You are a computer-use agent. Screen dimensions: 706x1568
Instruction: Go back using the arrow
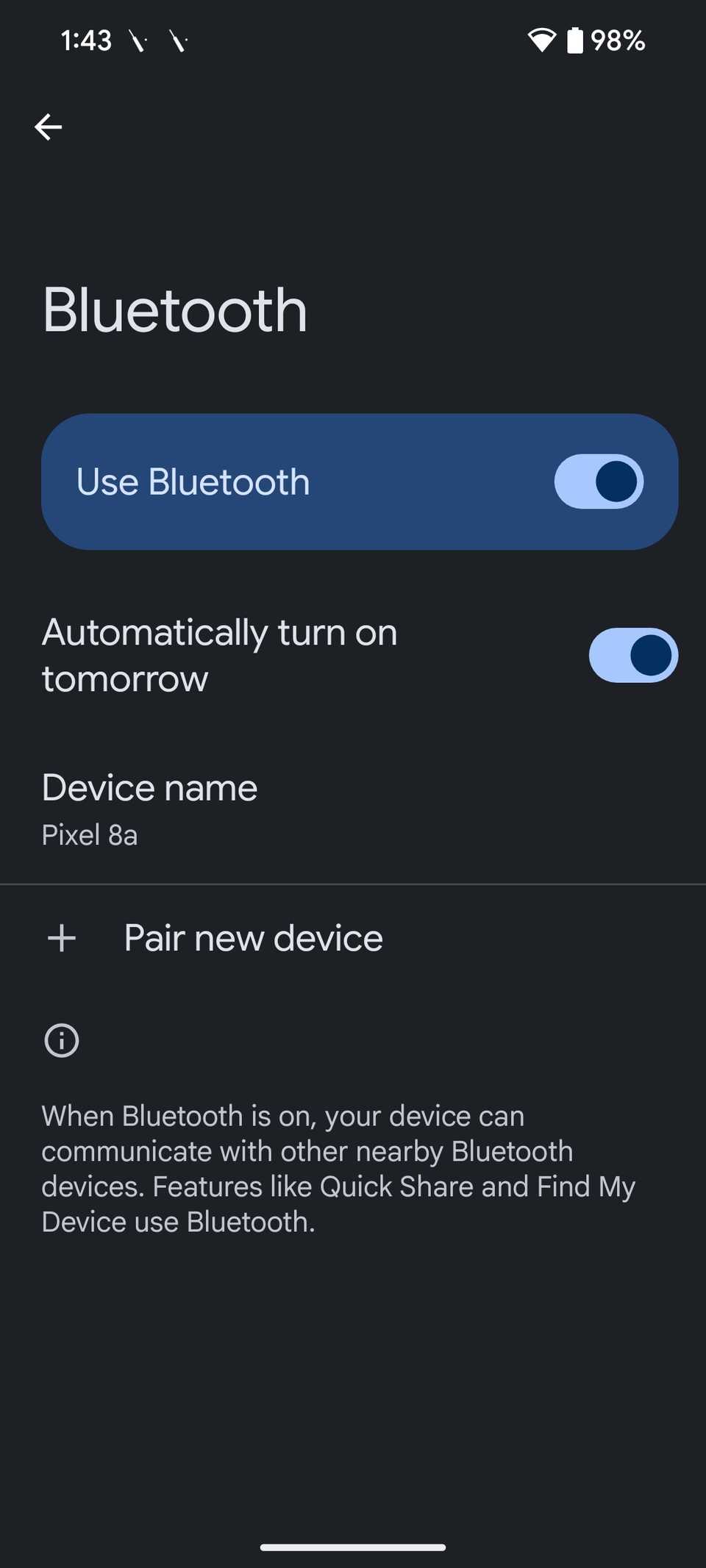(49, 127)
